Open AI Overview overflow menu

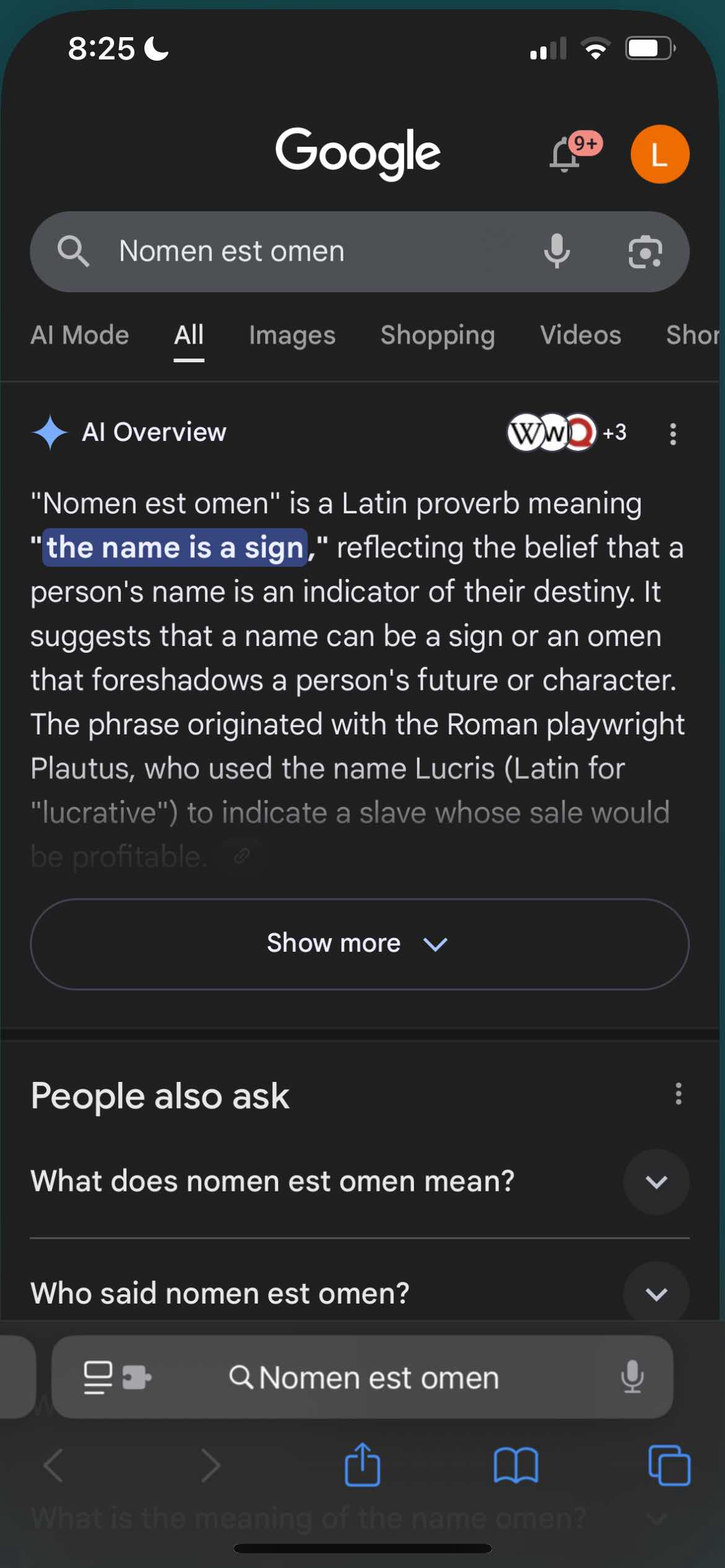pyautogui.click(x=673, y=433)
